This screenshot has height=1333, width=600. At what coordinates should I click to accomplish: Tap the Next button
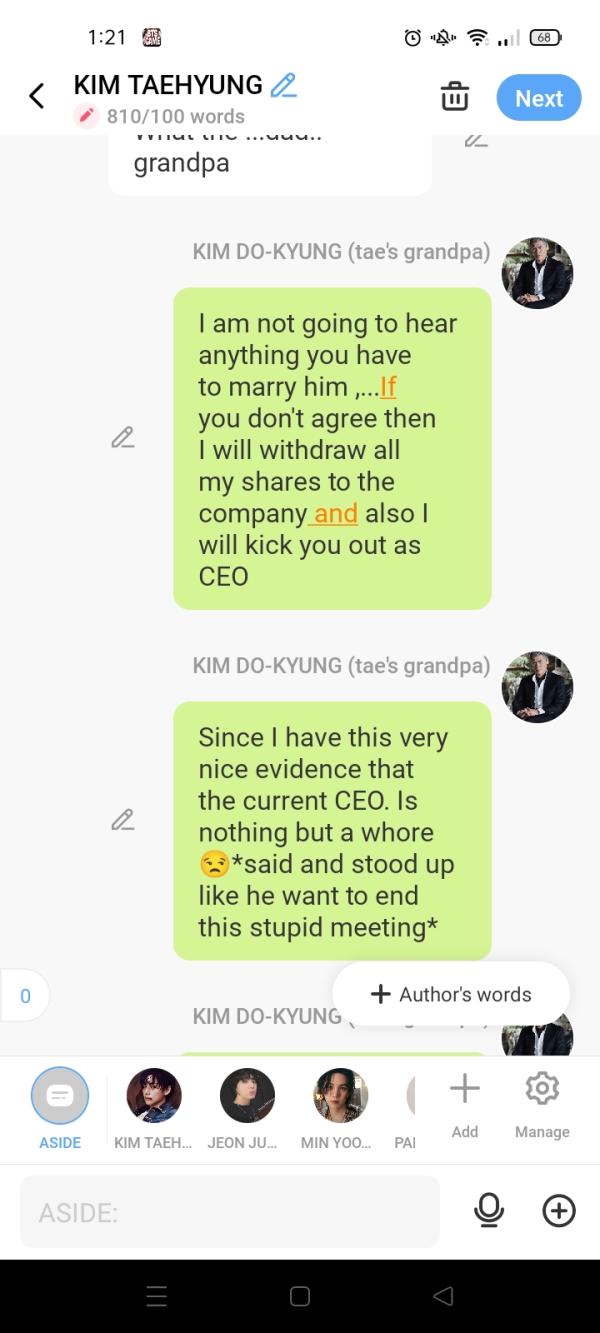point(539,98)
